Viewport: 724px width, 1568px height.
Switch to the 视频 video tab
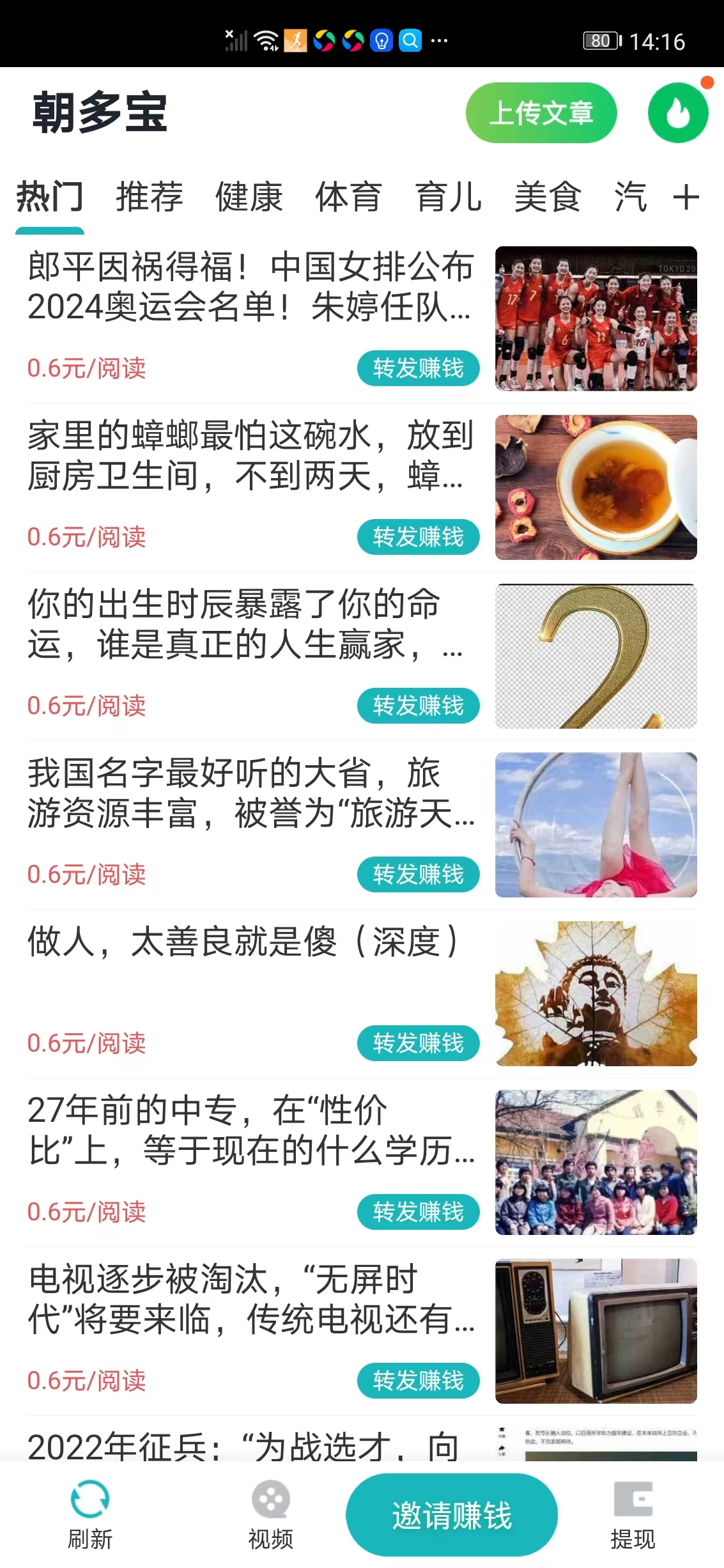pyautogui.click(x=270, y=1515)
